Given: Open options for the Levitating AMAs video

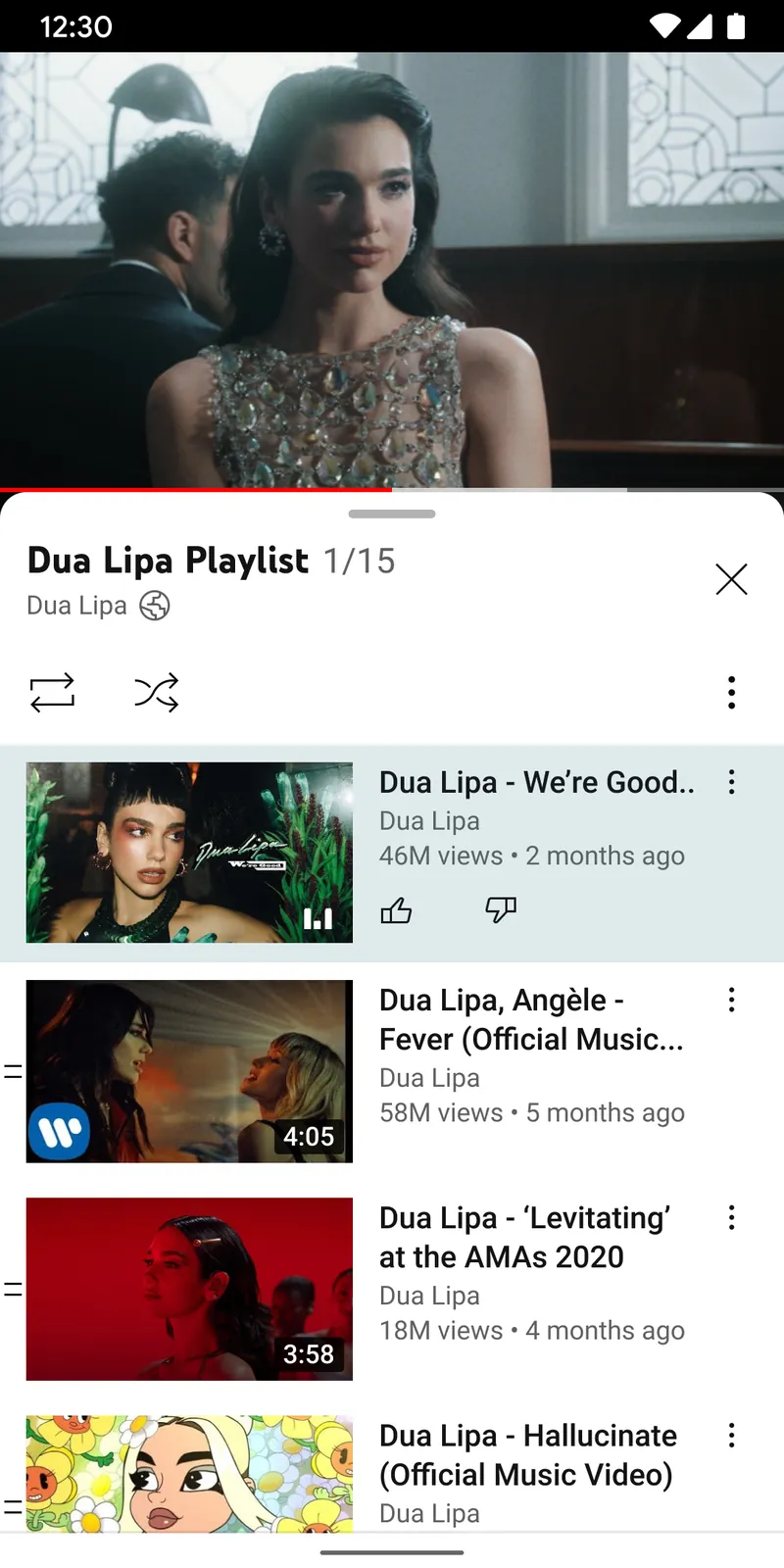Looking at the screenshot, I should point(731,1217).
